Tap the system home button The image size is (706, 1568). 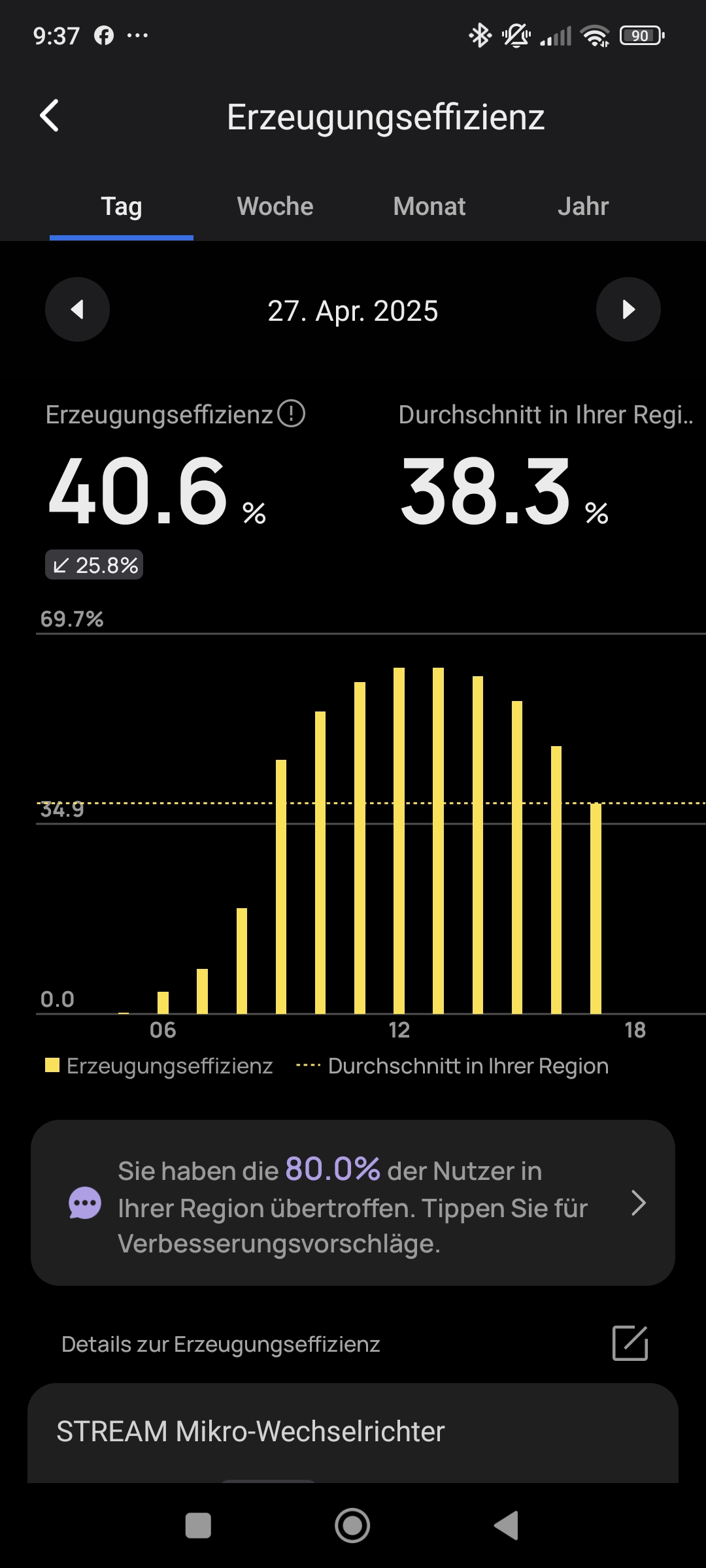(352, 1526)
